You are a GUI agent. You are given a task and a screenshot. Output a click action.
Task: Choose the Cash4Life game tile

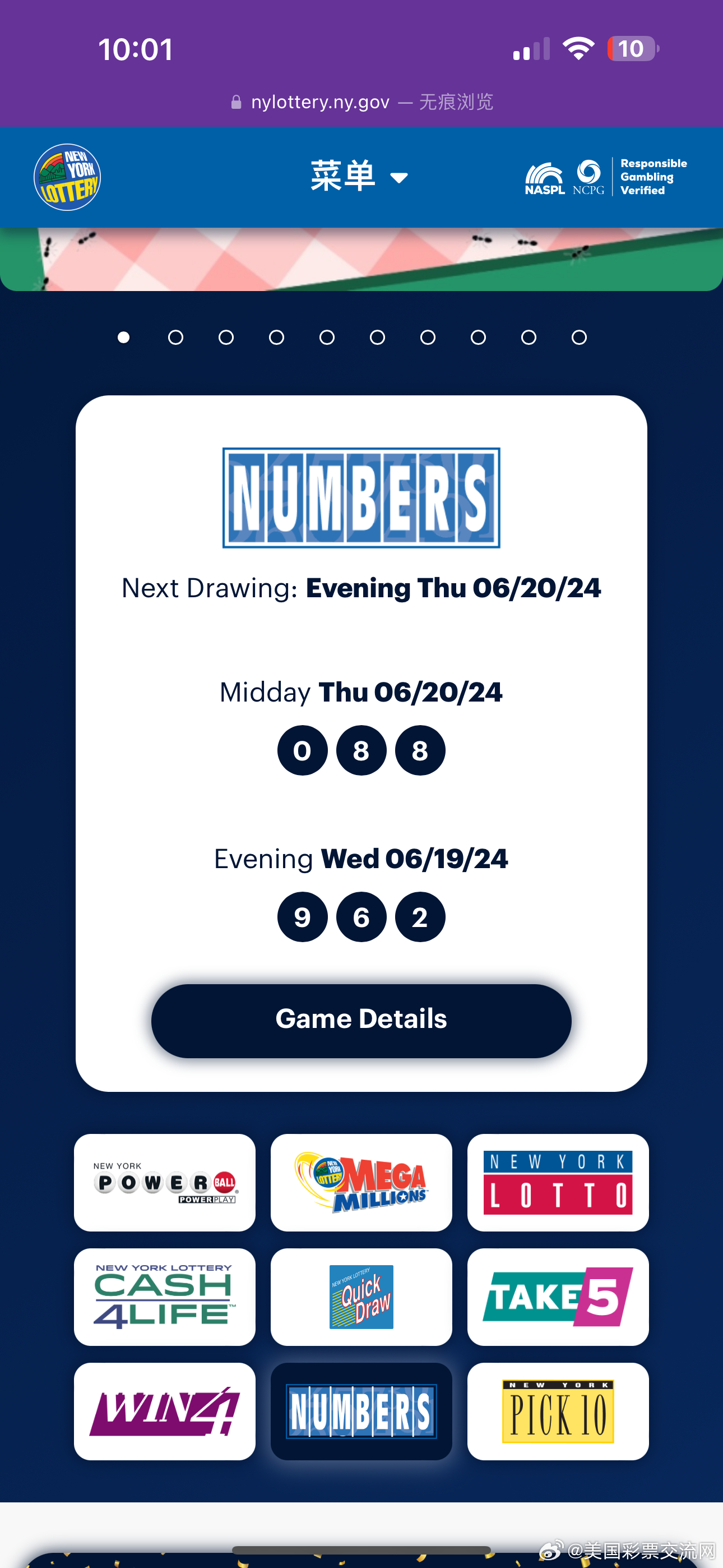click(164, 1297)
